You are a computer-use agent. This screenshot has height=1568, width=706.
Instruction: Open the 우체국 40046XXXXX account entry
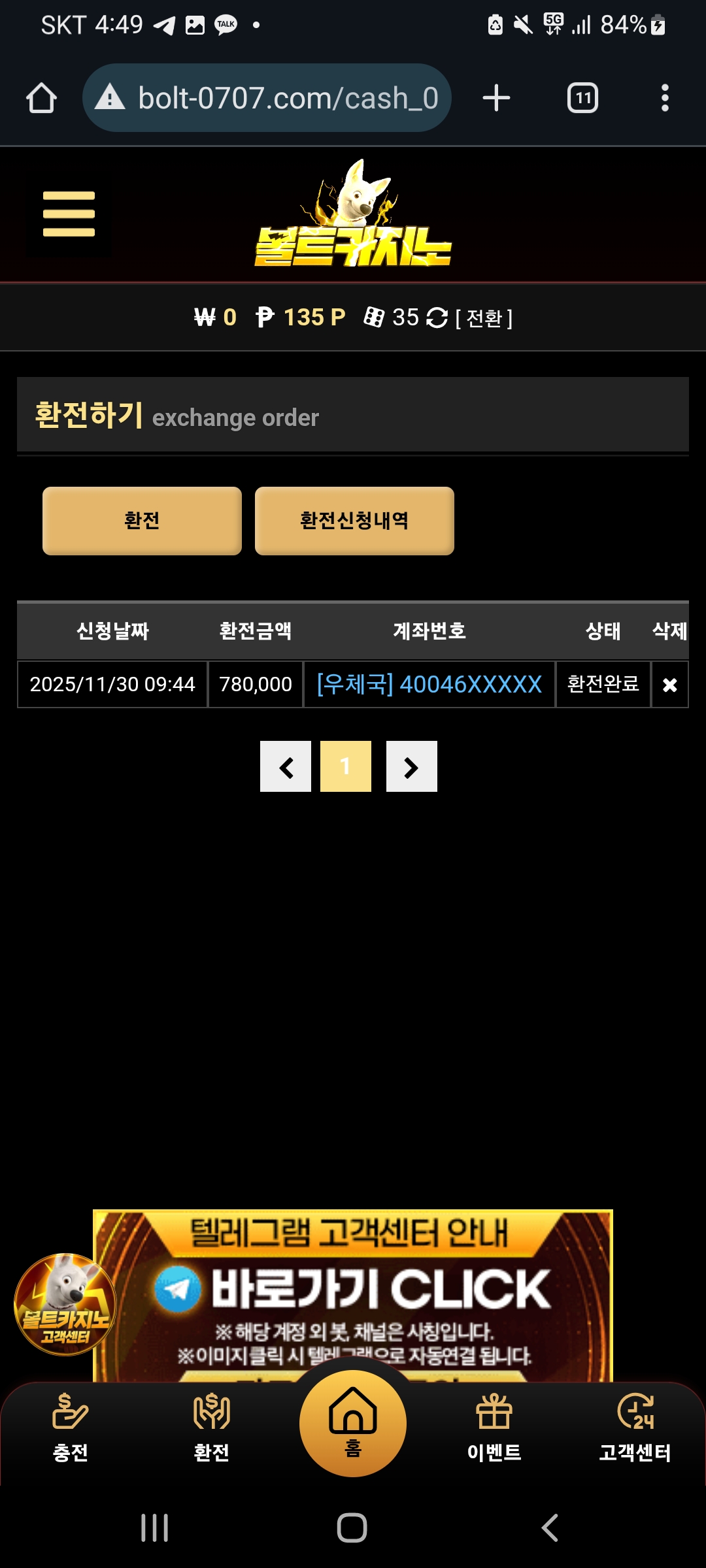[429, 685]
